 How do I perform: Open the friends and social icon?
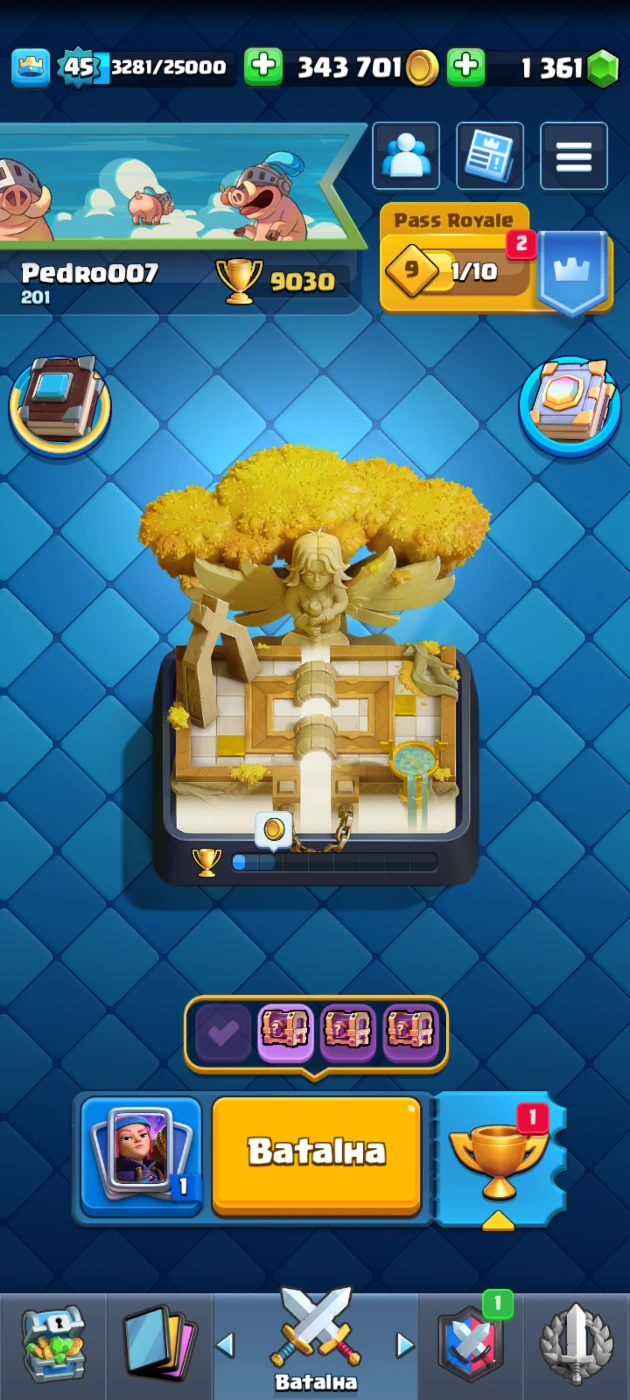point(406,156)
